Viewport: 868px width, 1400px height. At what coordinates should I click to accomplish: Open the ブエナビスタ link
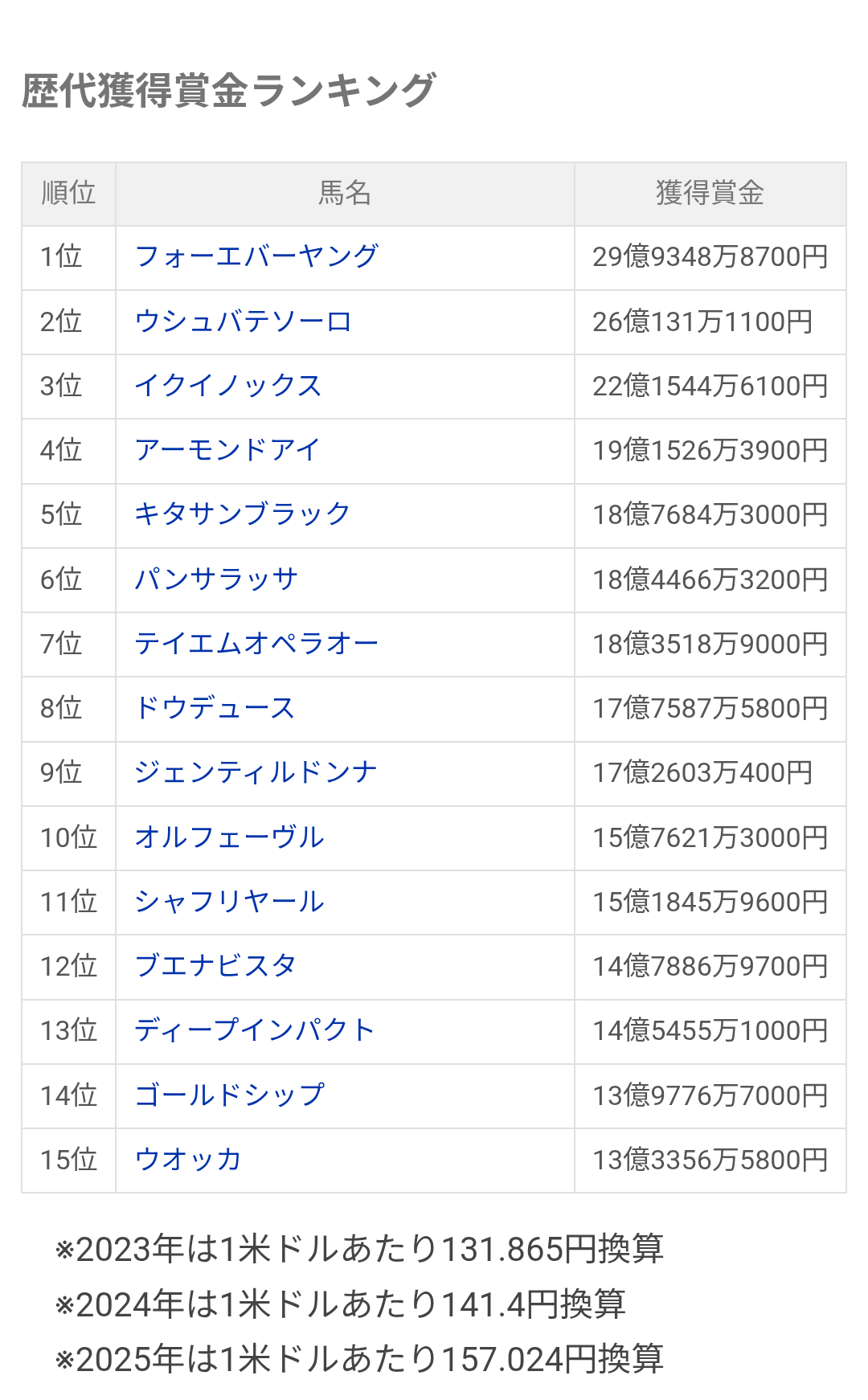215,966
